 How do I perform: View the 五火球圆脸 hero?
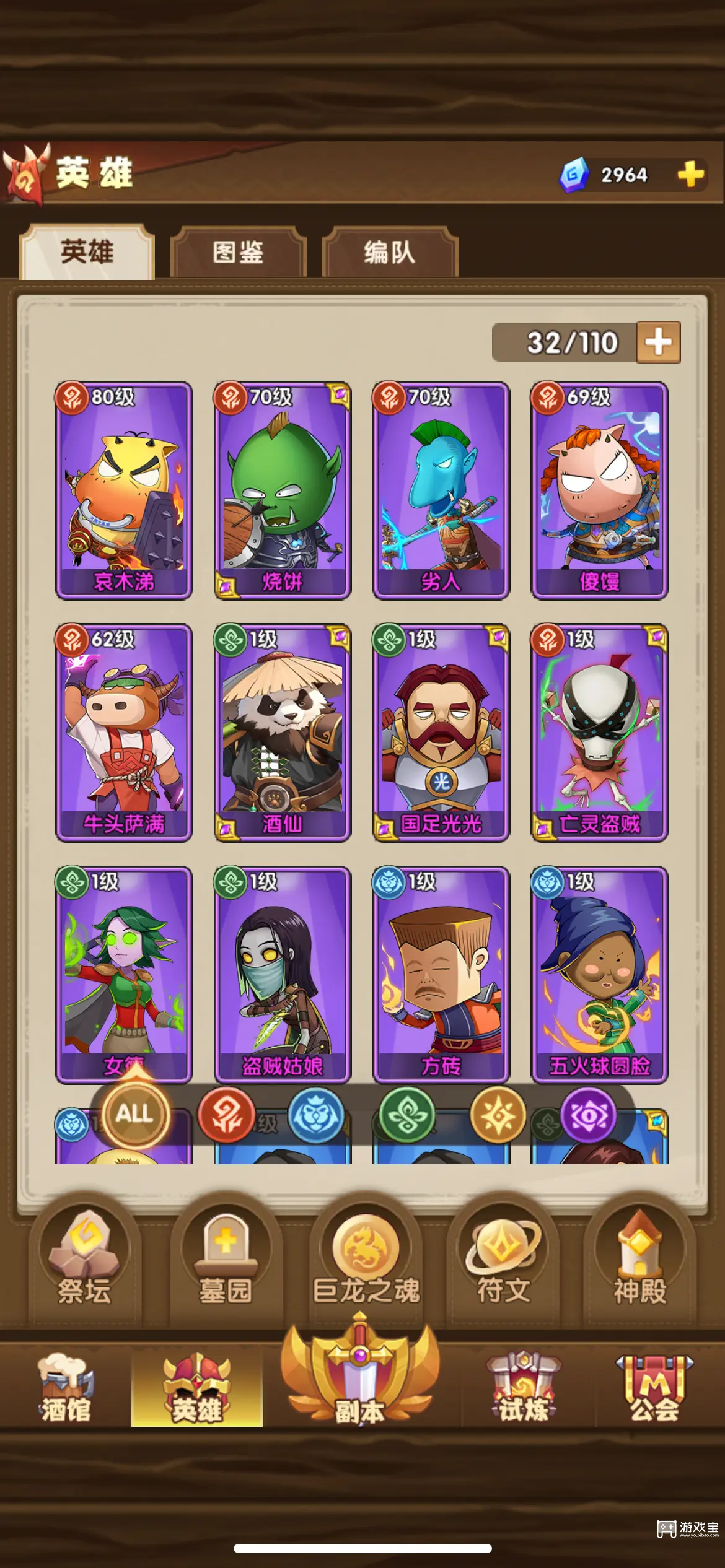tap(599, 975)
